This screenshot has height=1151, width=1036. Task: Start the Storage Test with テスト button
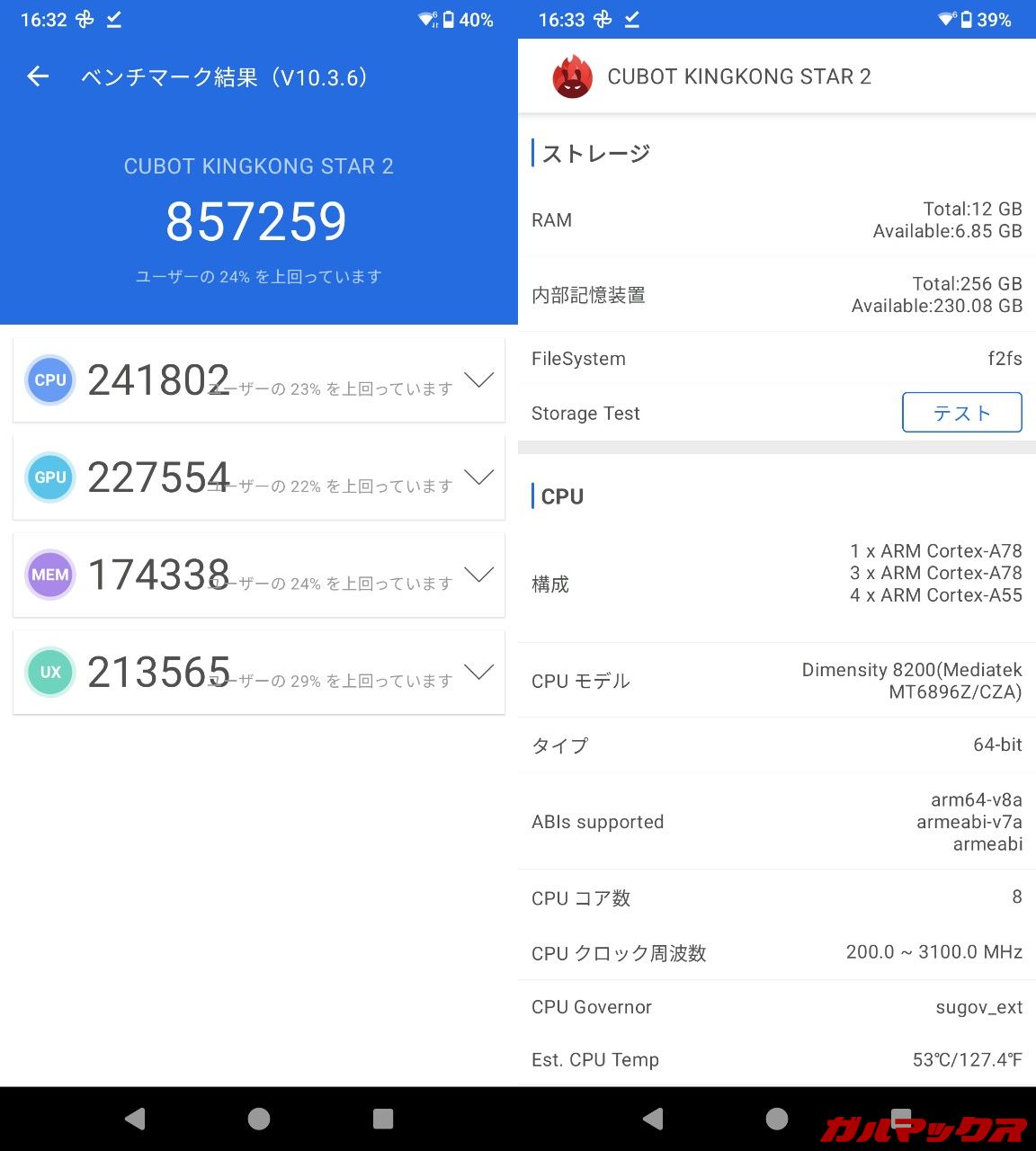[961, 413]
